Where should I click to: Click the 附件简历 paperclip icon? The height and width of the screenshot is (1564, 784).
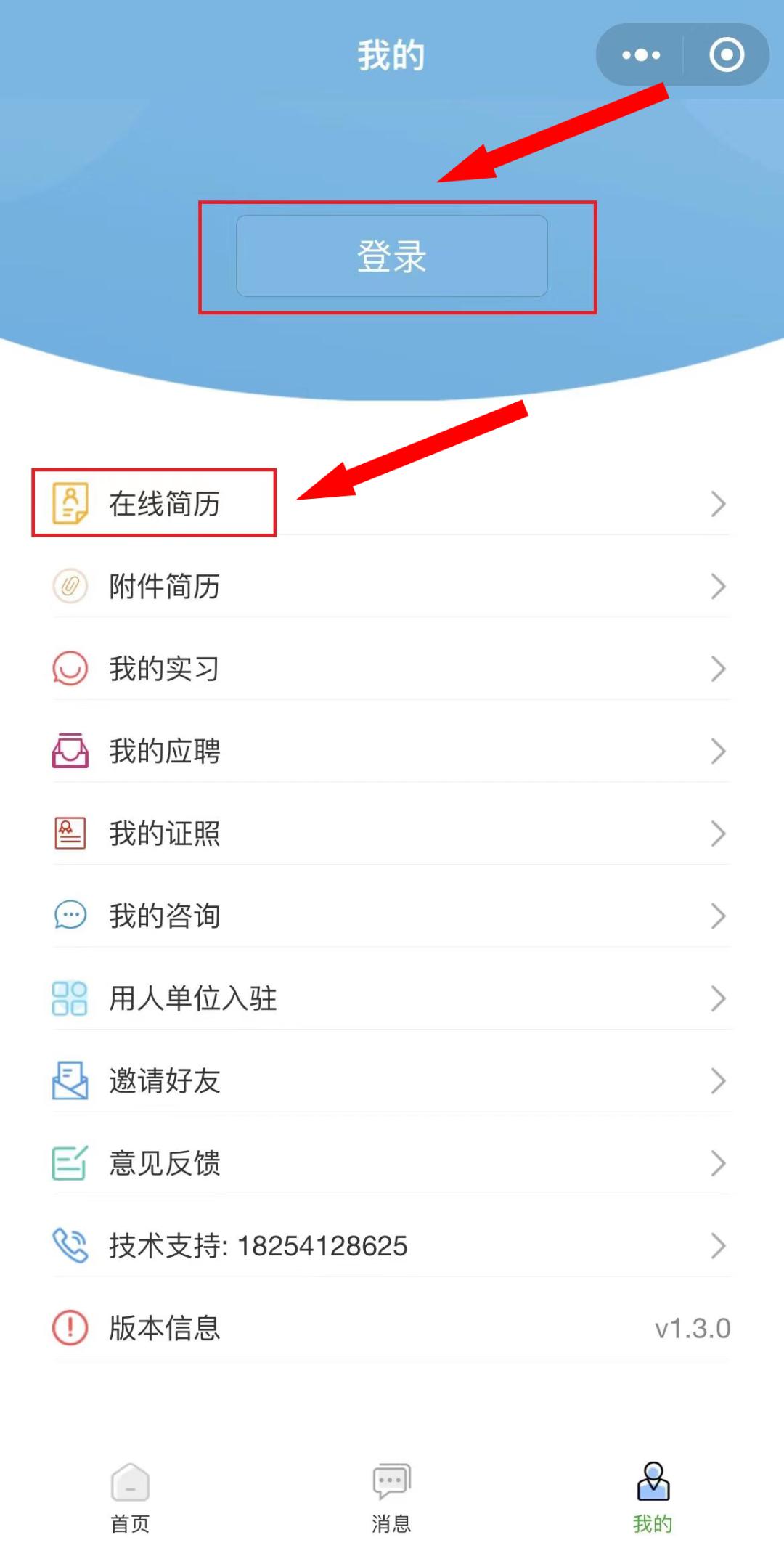pos(69,585)
